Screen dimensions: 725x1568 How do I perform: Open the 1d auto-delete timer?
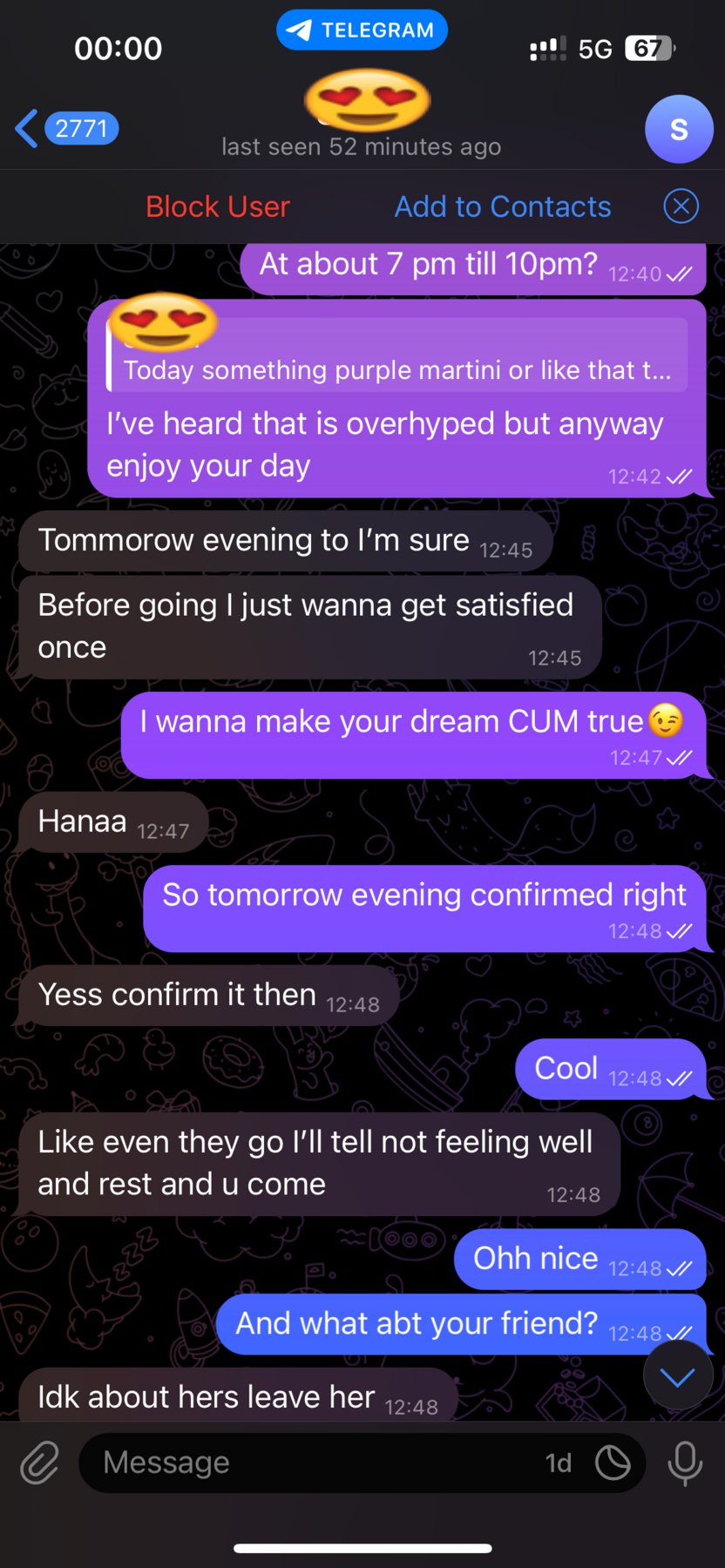[559, 1463]
